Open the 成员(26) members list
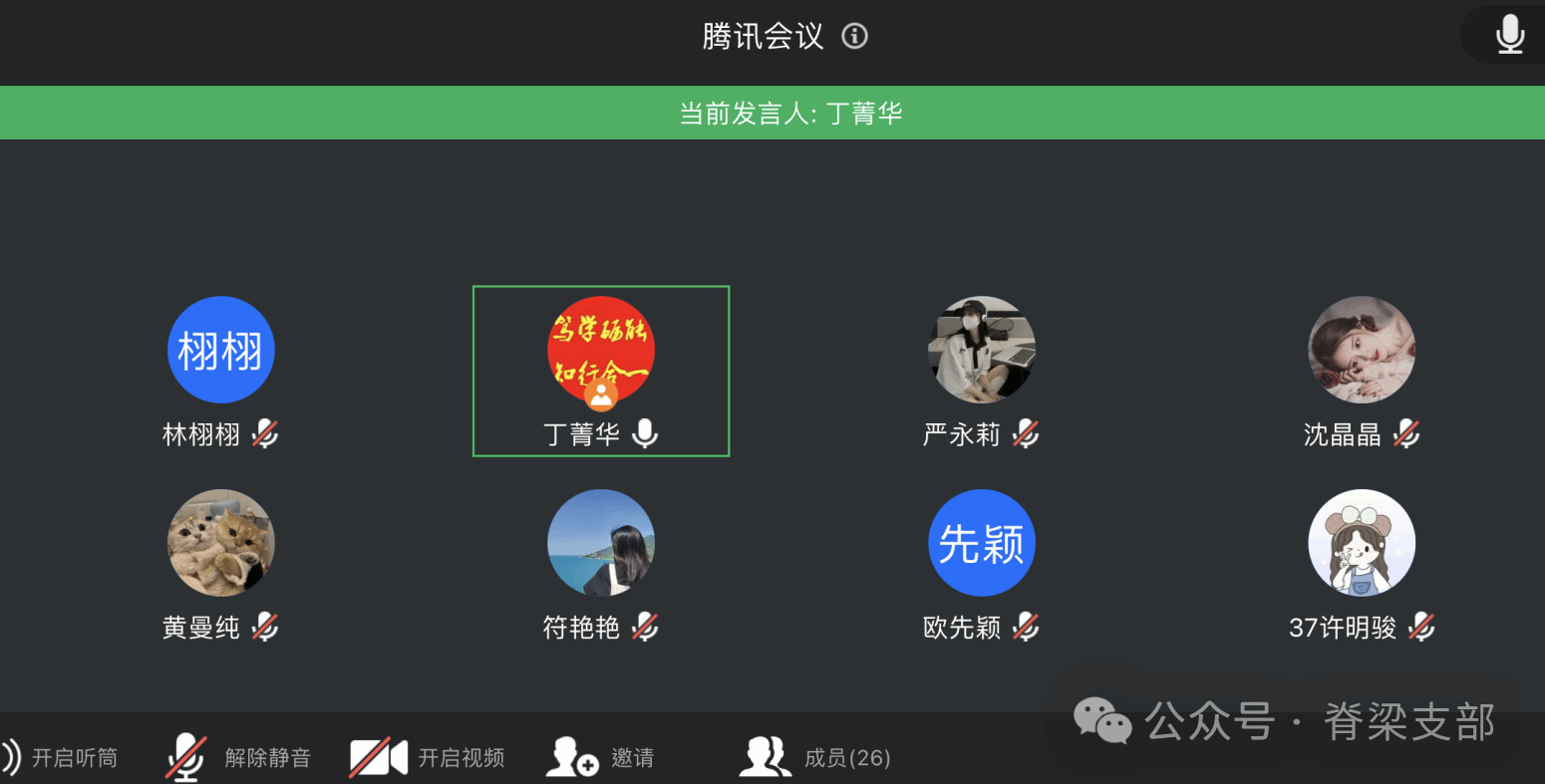 point(815,758)
